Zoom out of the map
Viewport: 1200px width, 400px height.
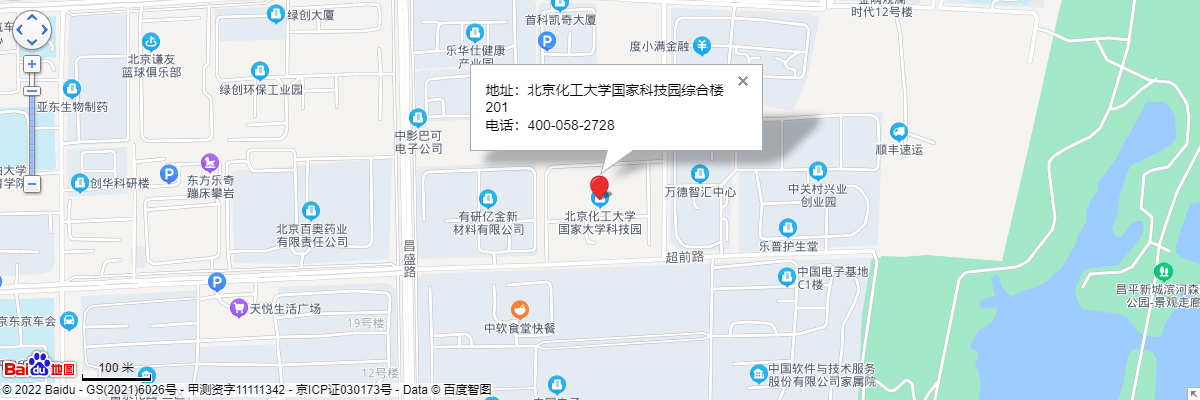[32, 184]
